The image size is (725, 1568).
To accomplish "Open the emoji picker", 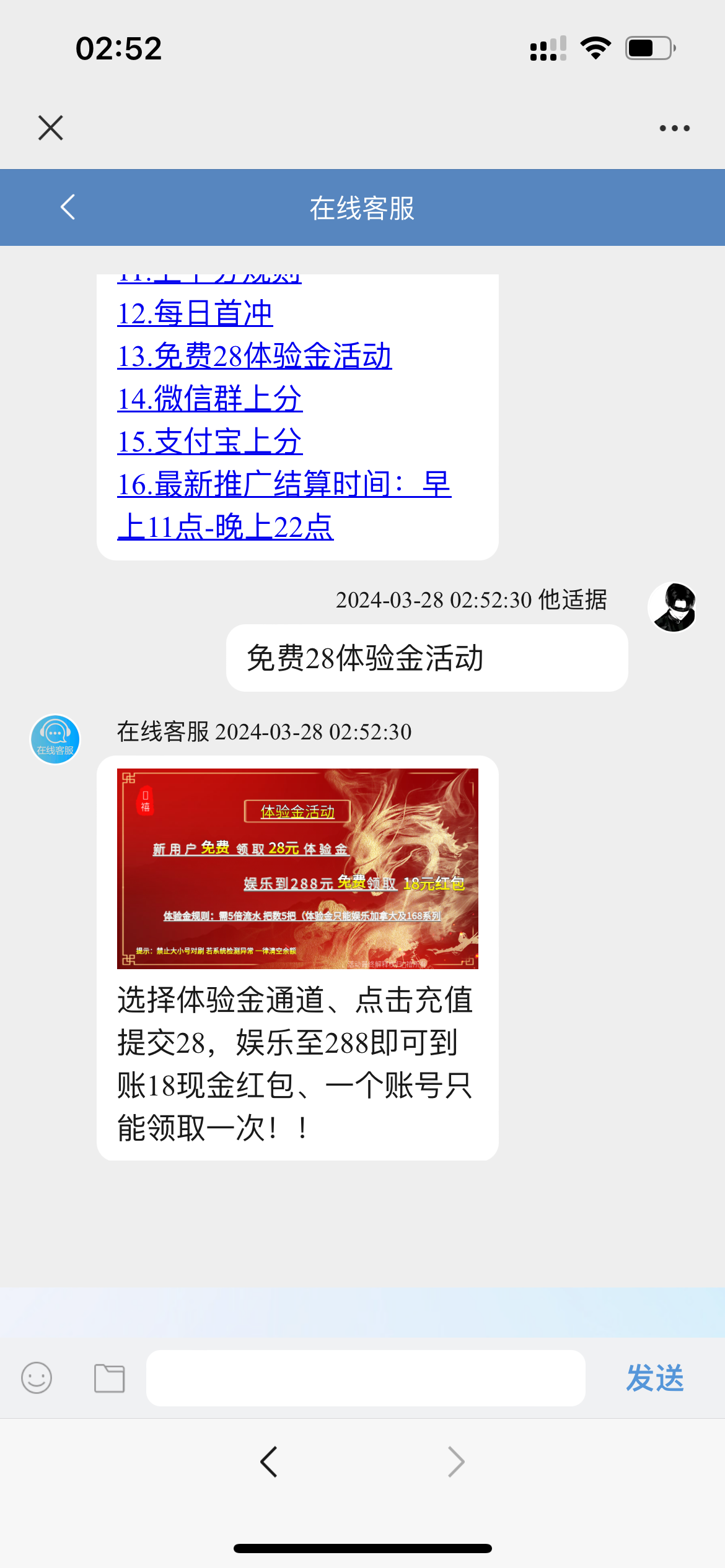I will [37, 1378].
